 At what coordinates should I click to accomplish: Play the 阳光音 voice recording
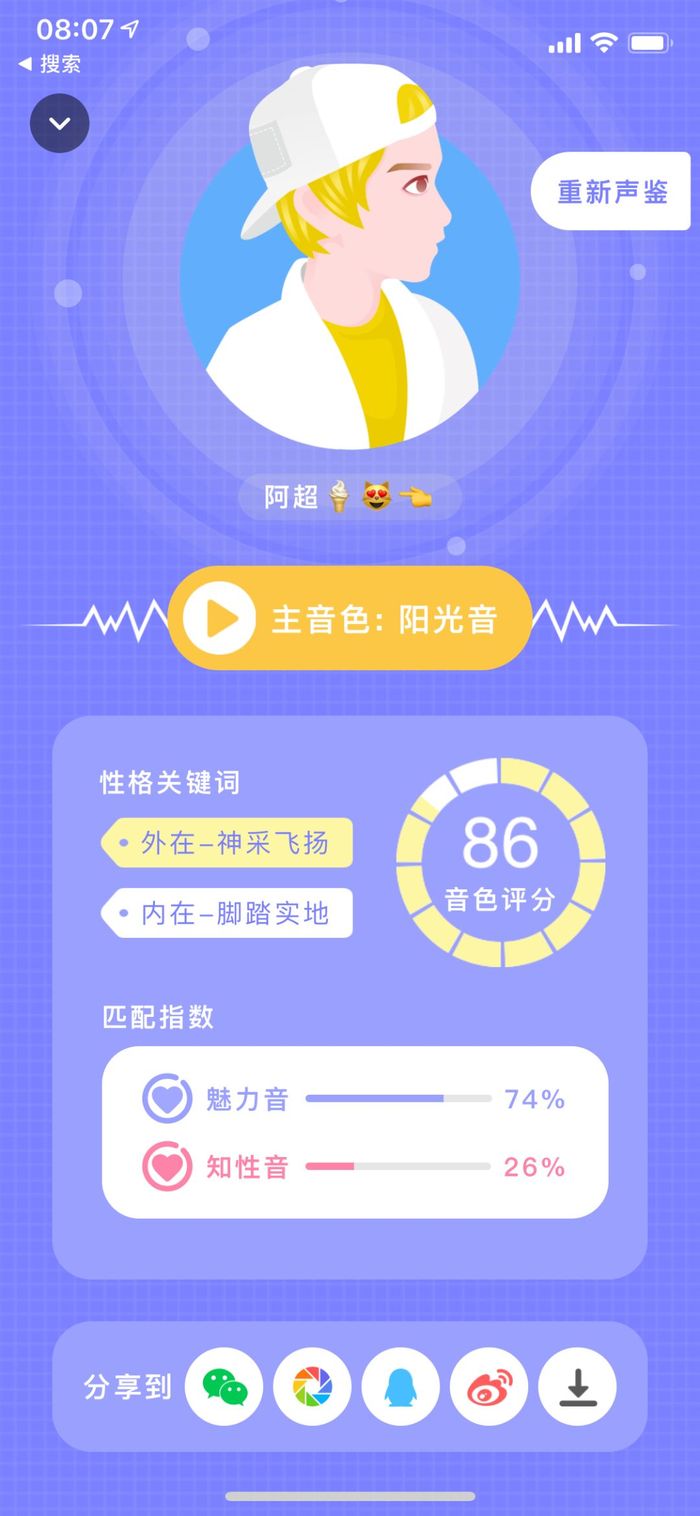click(219, 618)
